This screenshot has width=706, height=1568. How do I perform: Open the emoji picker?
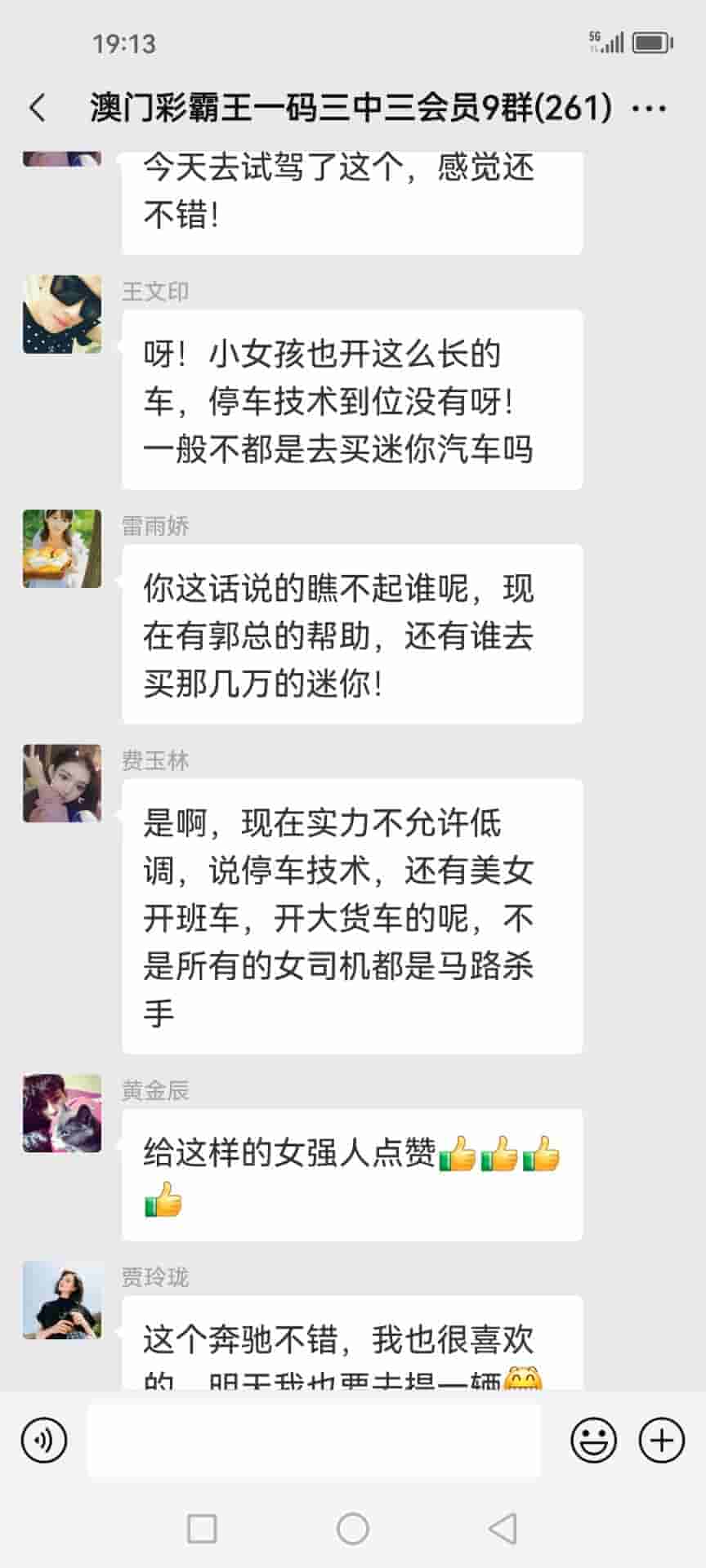pyautogui.click(x=593, y=1440)
